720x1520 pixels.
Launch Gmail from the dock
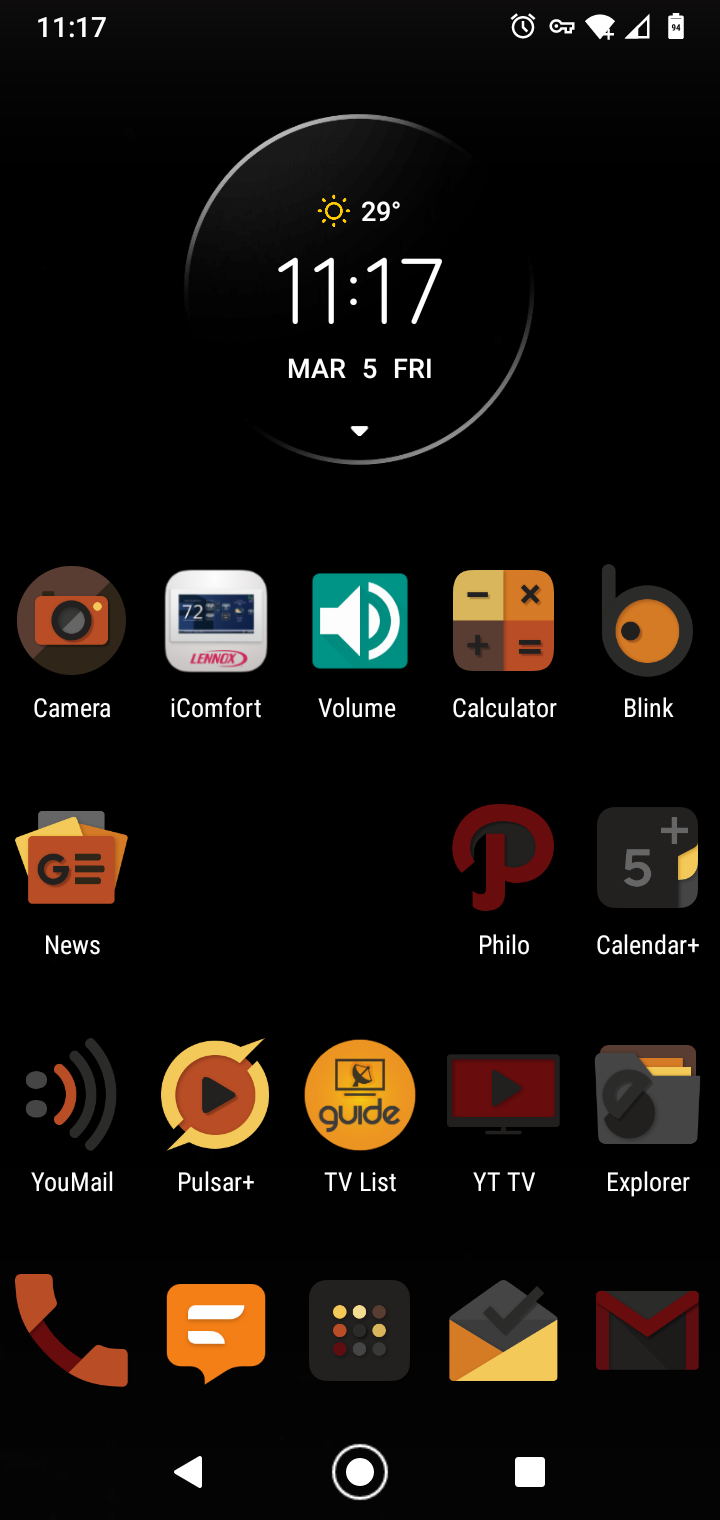point(648,1330)
